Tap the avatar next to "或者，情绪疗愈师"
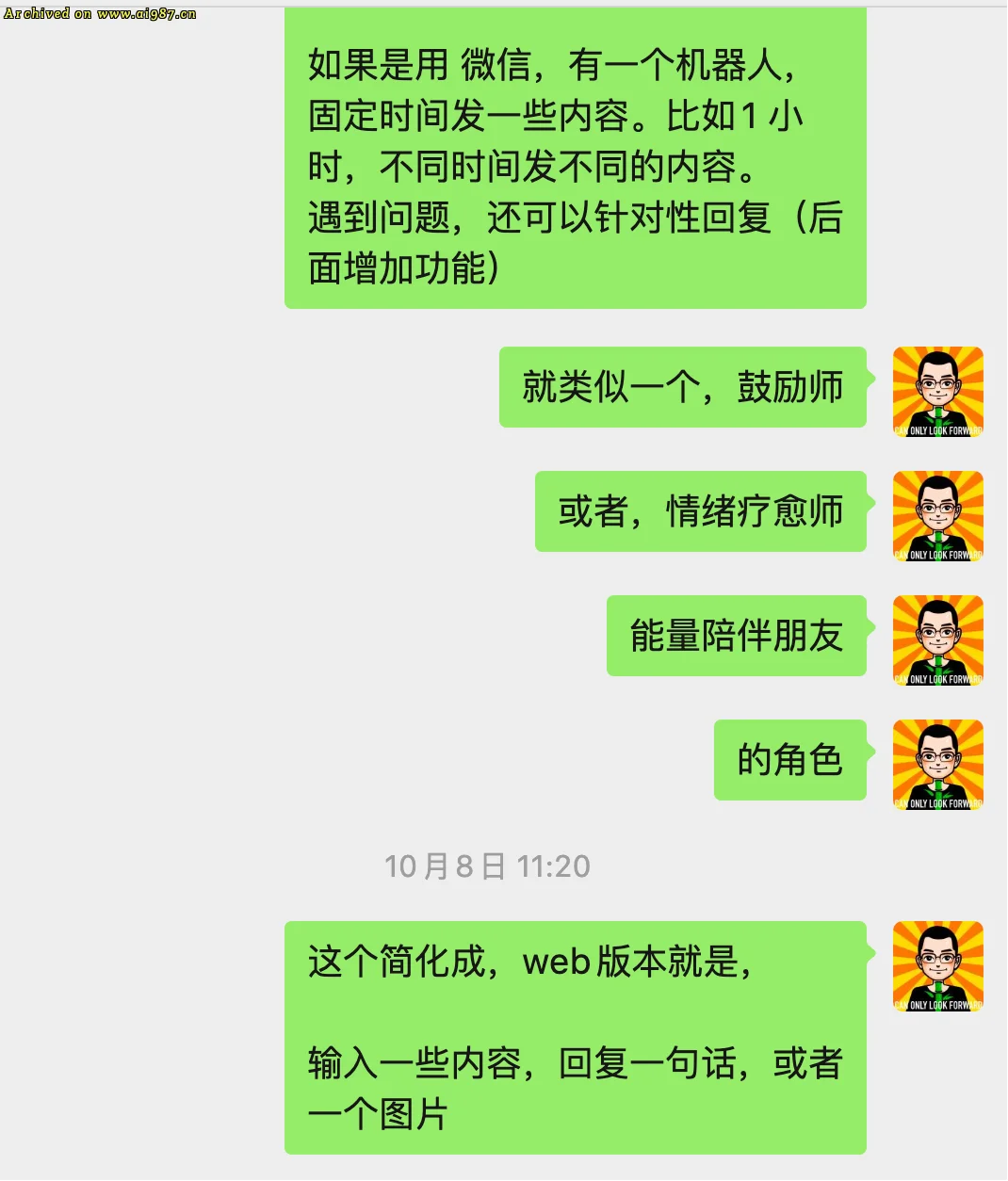 (x=937, y=516)
